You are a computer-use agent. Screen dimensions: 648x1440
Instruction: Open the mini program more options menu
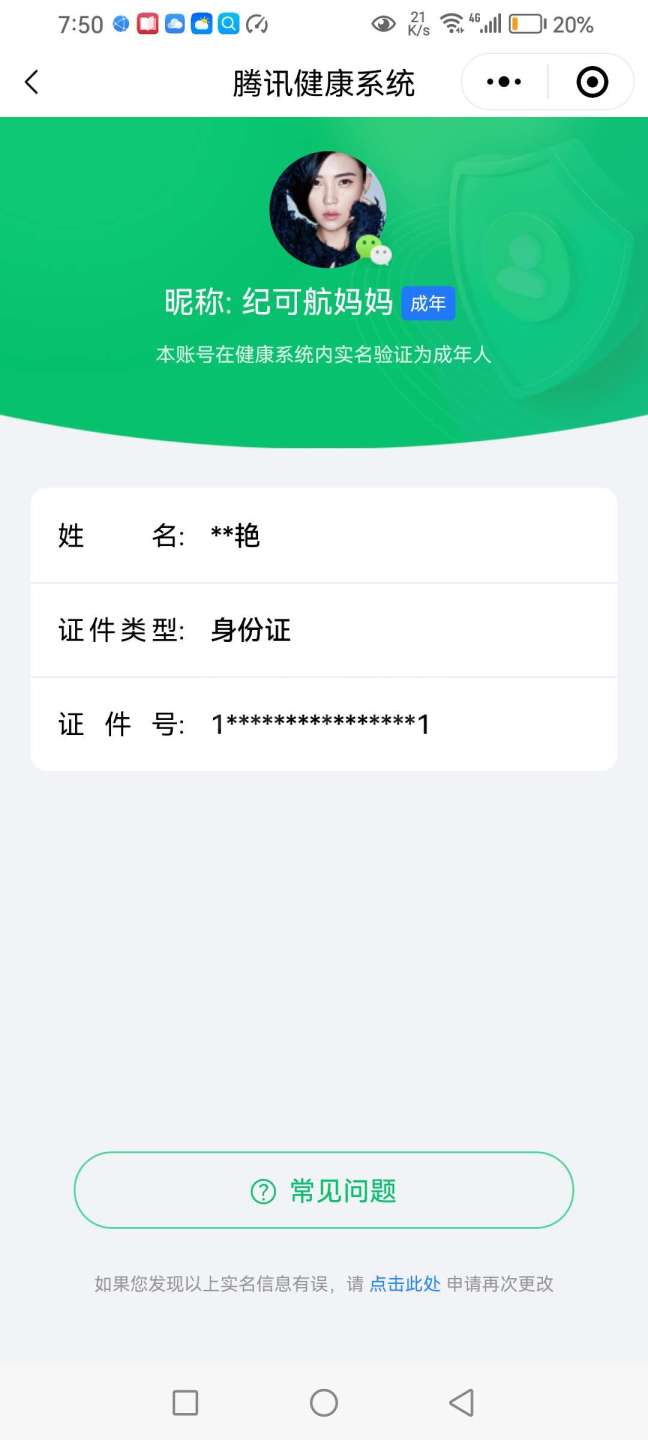[x=504, y=82]
